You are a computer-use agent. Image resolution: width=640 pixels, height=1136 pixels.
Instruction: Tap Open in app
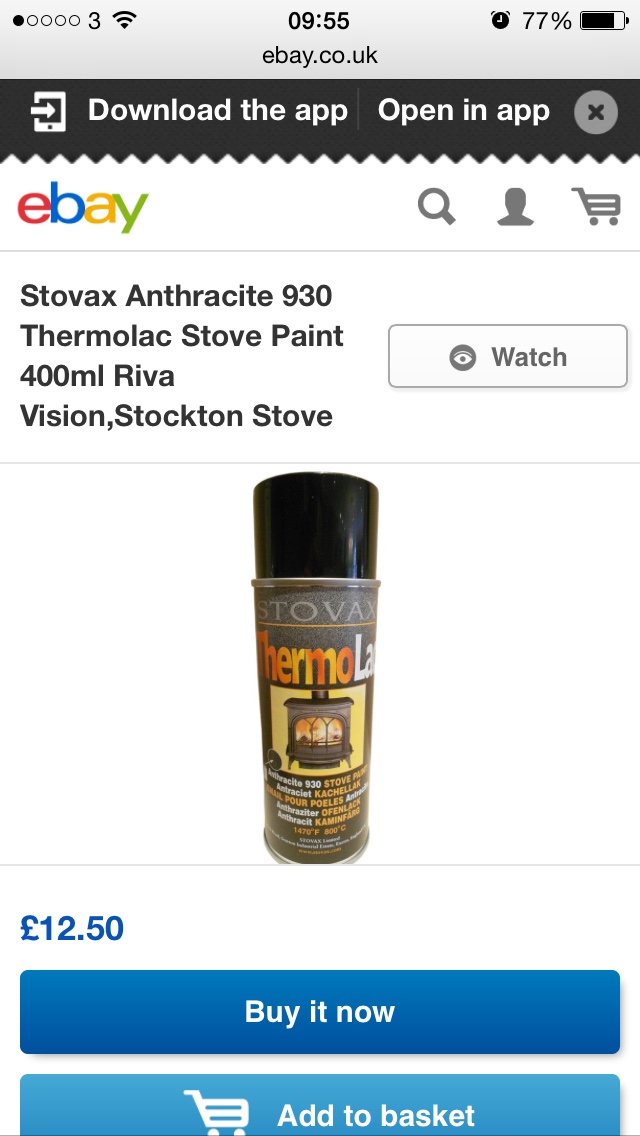(x=463, y=111)
